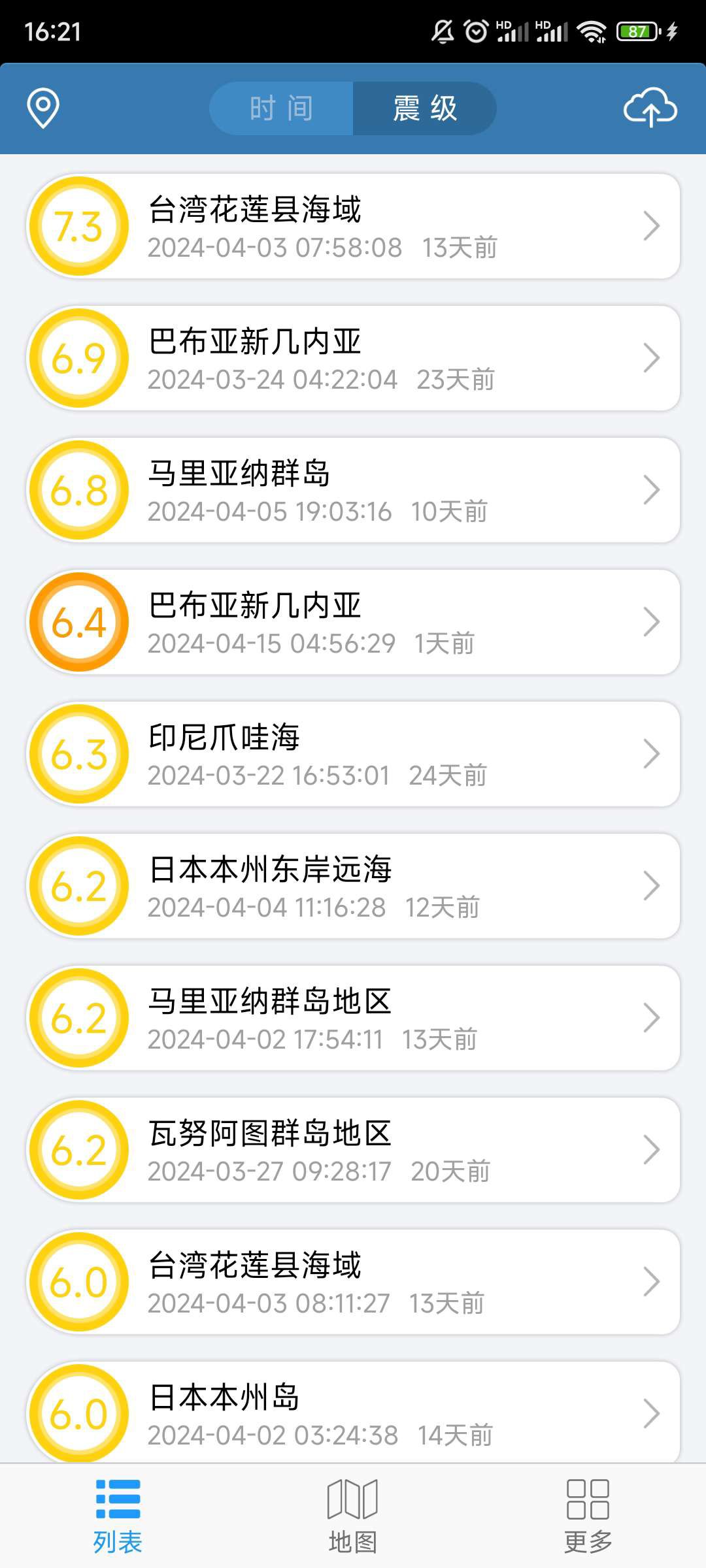Screen dimensions: 706x1568
Task: Open the 6.0 台湾花莲县海域 earthquake
Action: [x=353, y=1282]
